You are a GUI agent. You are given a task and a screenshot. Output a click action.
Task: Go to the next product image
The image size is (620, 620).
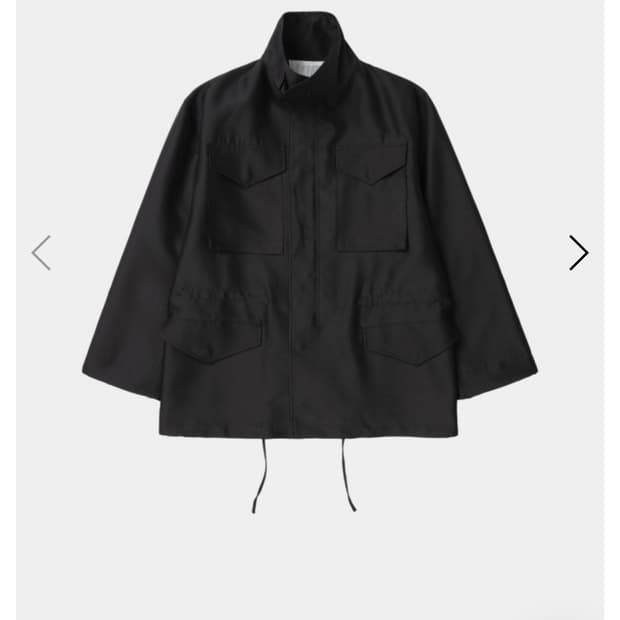point(578,253)
